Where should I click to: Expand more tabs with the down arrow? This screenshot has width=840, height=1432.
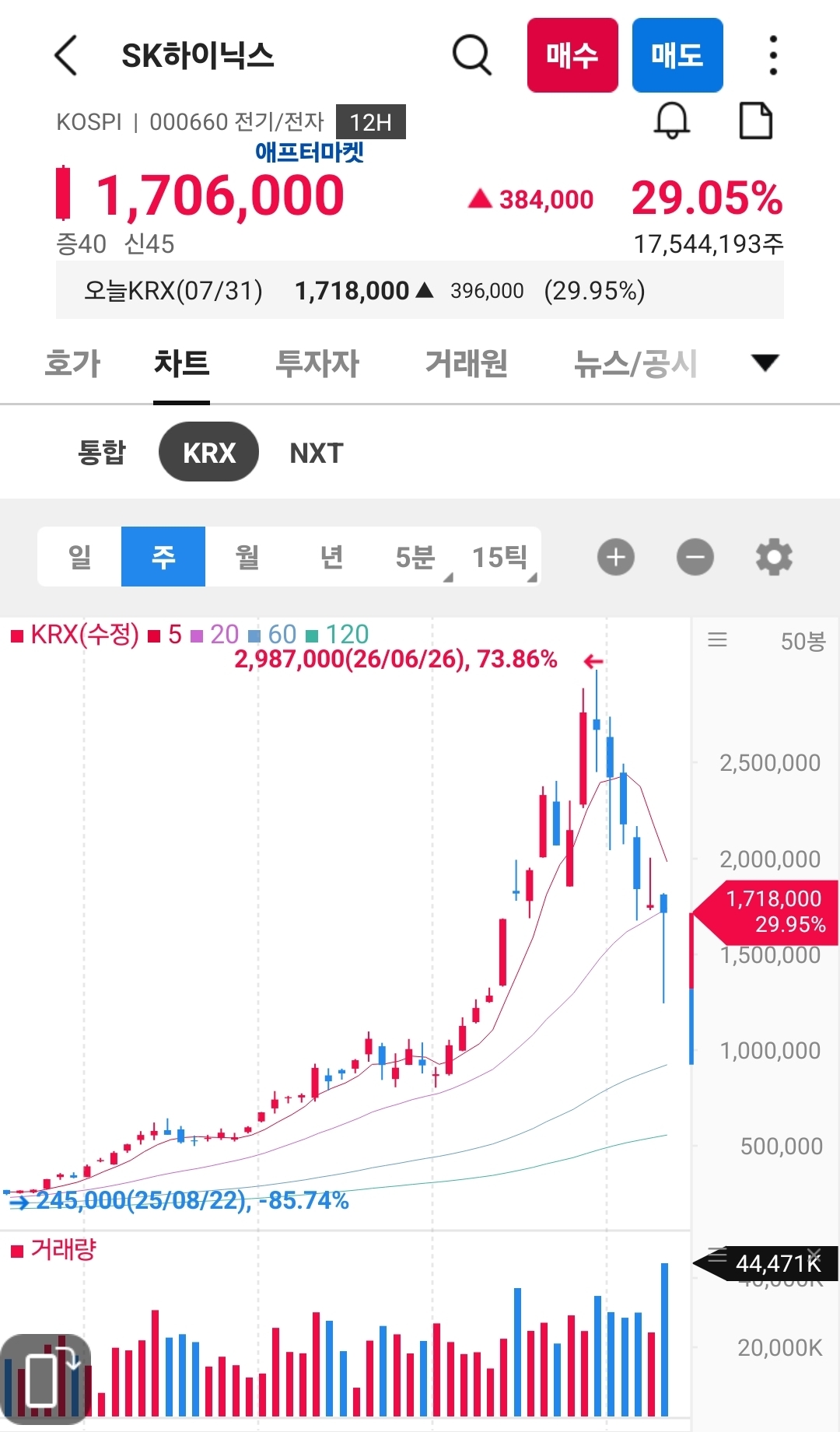coord(765,362)
